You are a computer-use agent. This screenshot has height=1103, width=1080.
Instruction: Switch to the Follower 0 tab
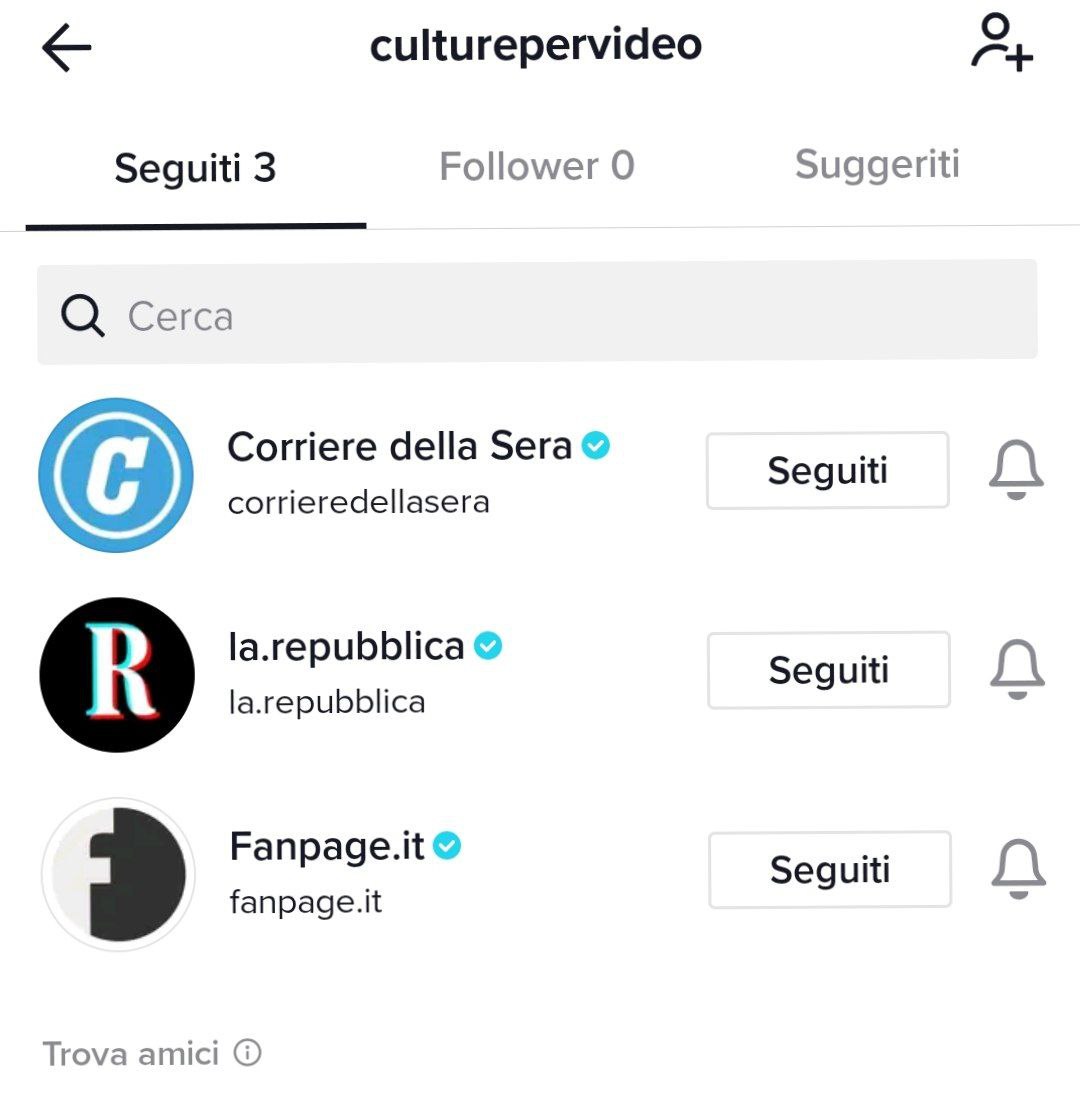point(536,166)
